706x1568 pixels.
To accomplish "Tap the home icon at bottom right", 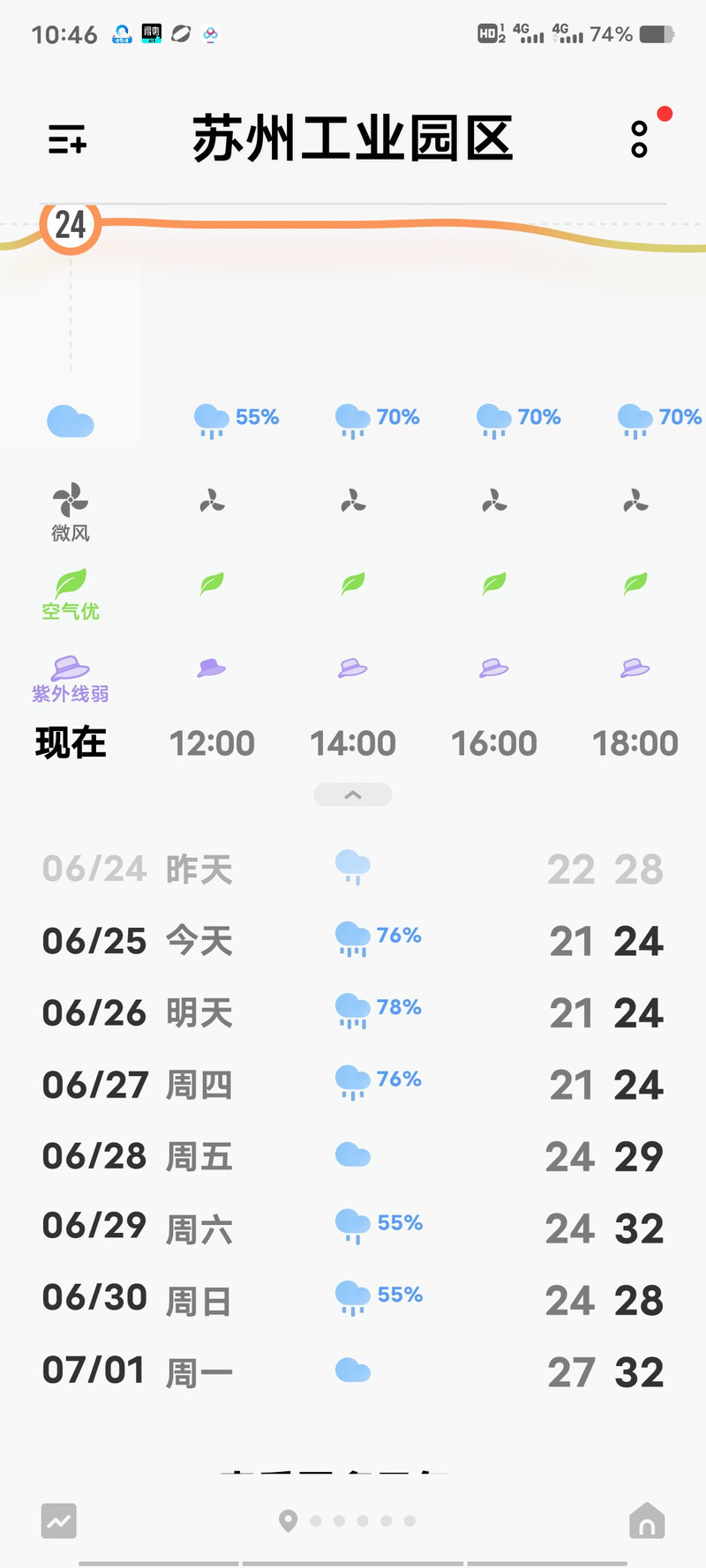I will pyautogui.click(x=646, y=1520).
